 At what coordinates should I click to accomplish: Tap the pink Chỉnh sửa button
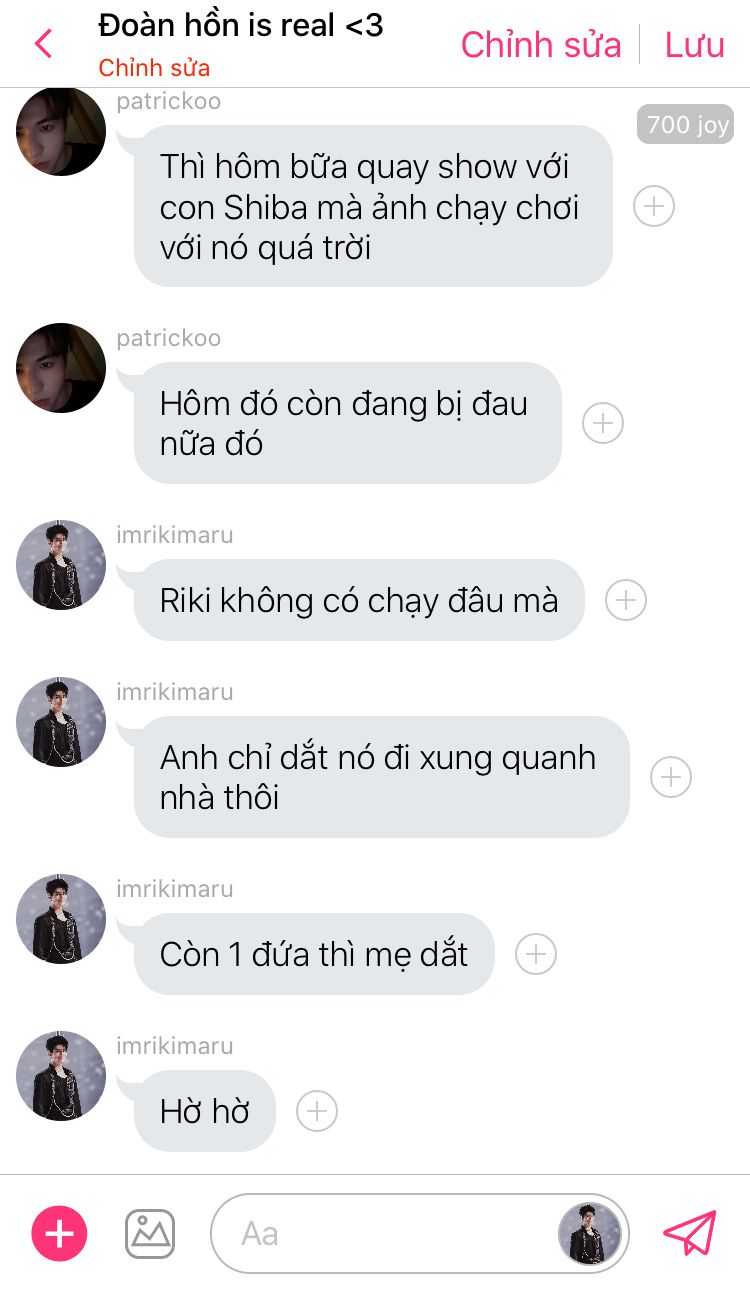[x=540, y=45]
